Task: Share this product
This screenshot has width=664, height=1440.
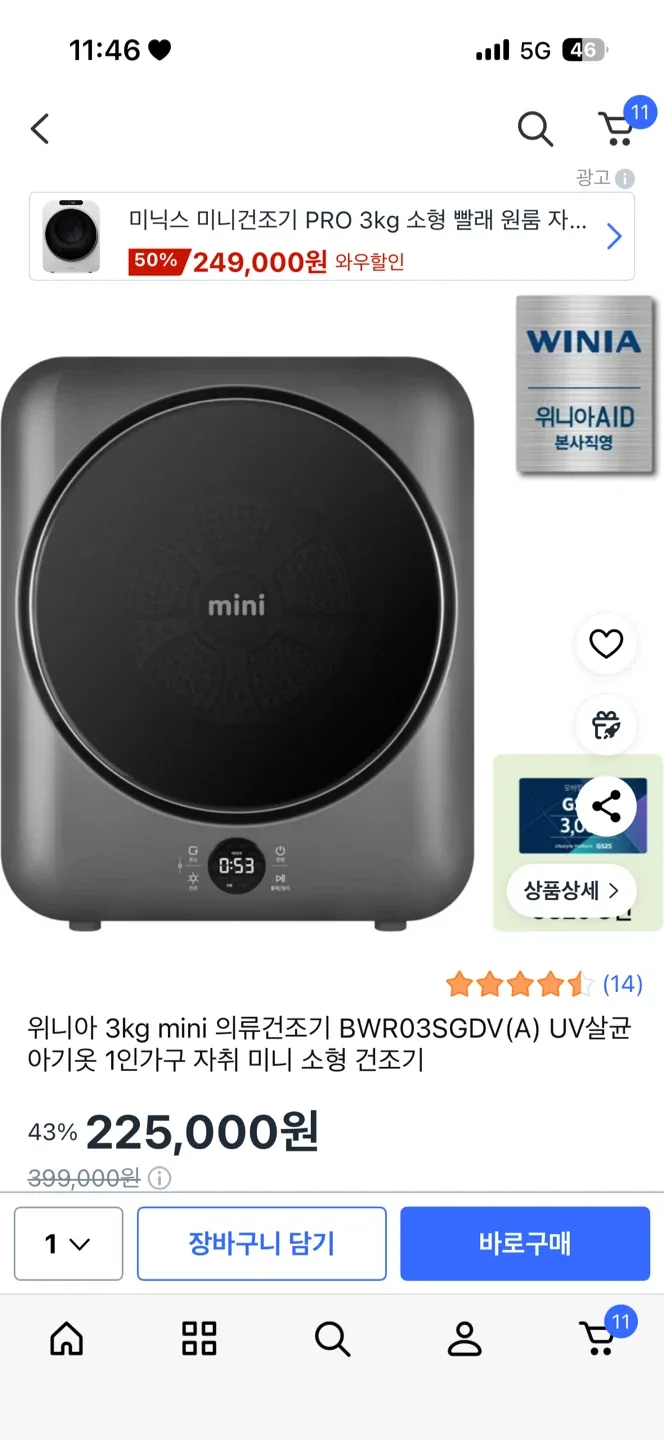Action: coord(606,806)
